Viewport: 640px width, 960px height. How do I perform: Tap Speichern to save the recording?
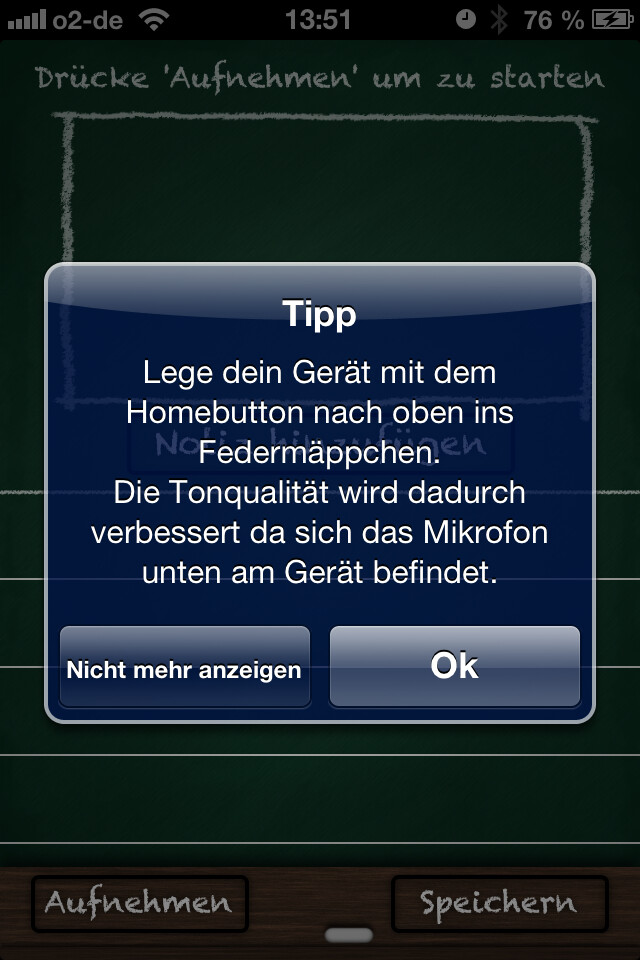click(x=498, y=903)
